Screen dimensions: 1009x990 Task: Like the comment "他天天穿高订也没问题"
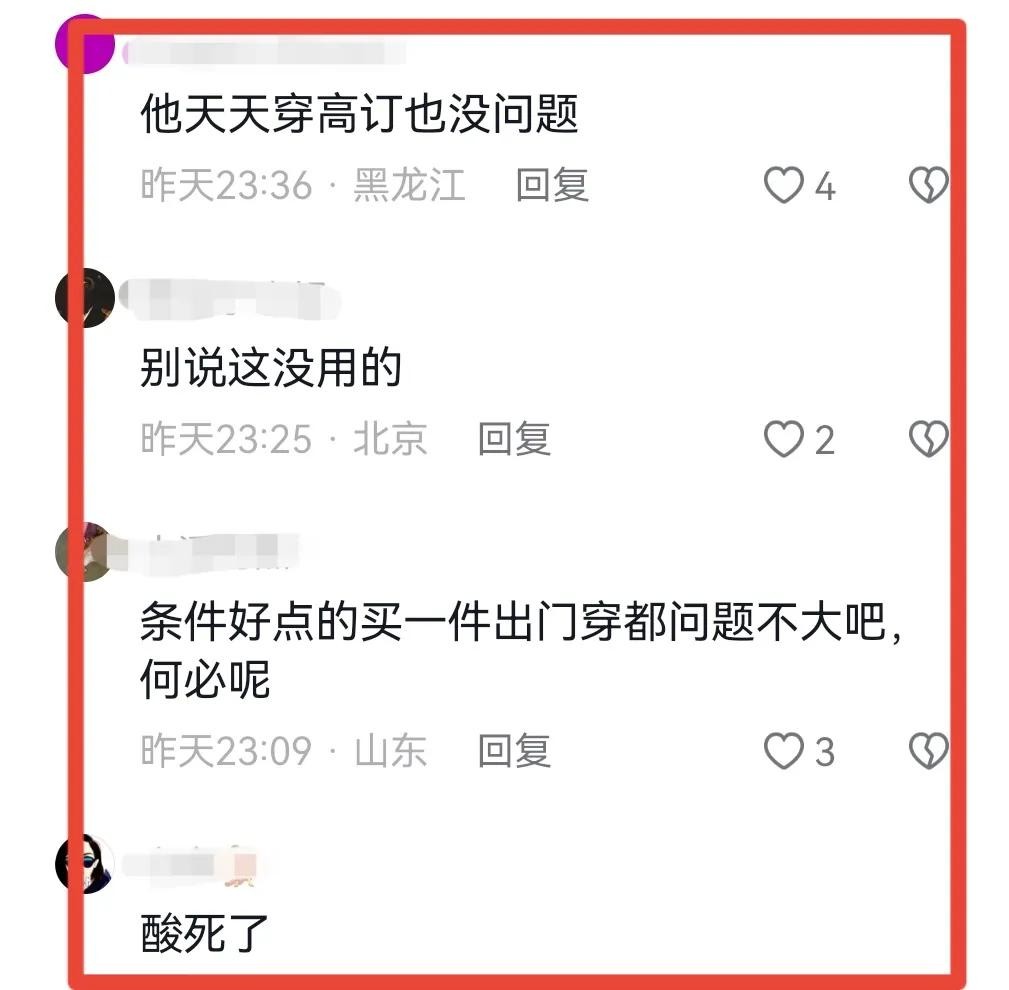click(784, 186)
